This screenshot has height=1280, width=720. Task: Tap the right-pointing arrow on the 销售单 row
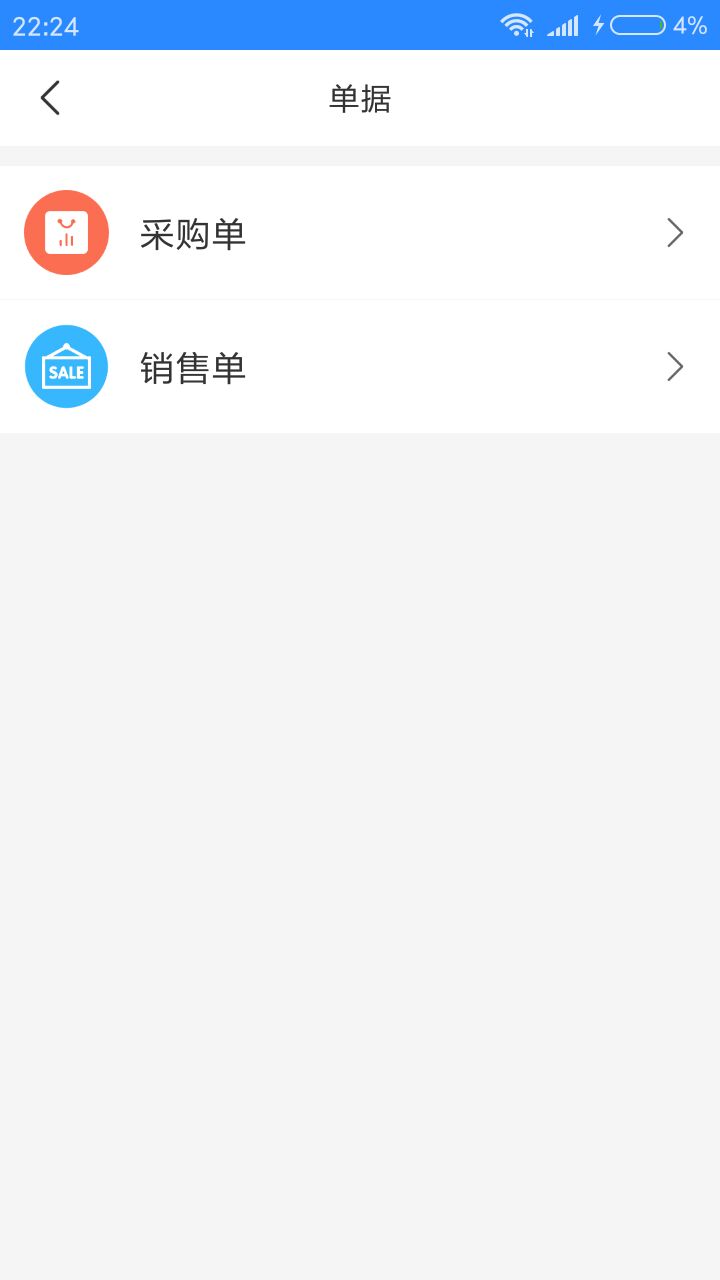point(675,366)
